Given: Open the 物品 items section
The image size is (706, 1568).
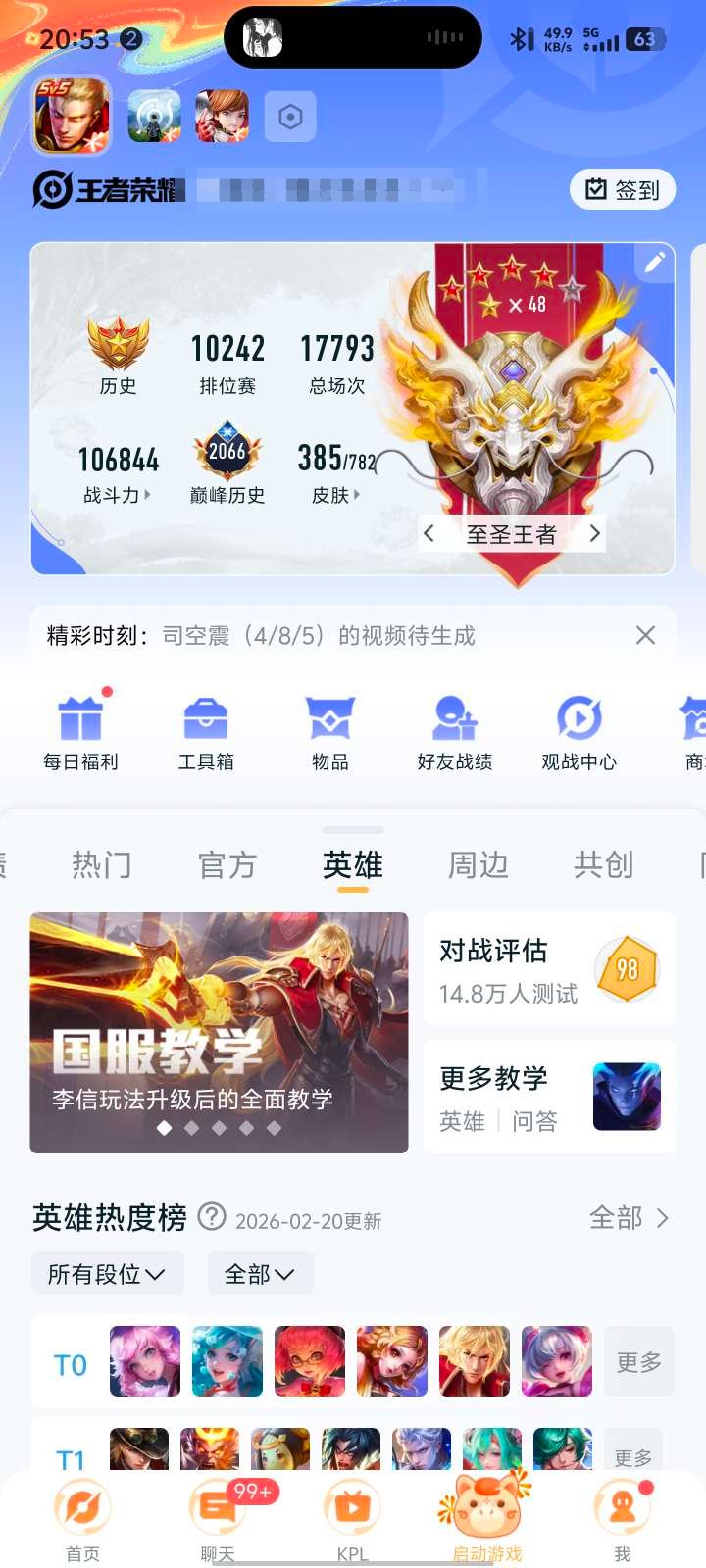Looking at the screenshot, I should [x=328, y=730].
